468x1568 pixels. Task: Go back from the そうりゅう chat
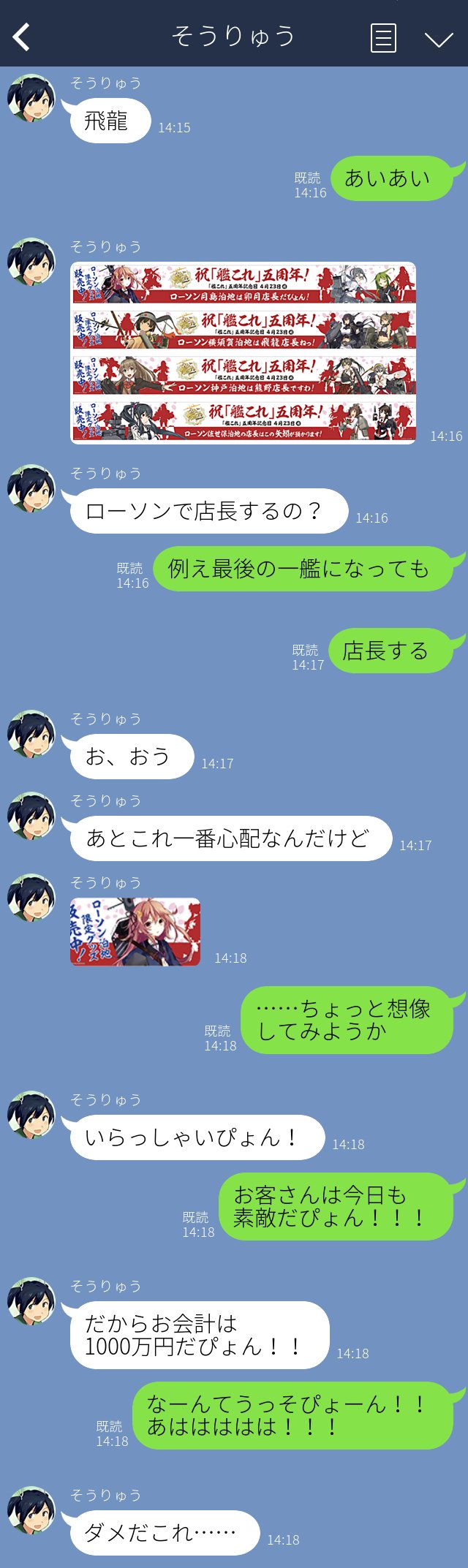coord(22,37)
